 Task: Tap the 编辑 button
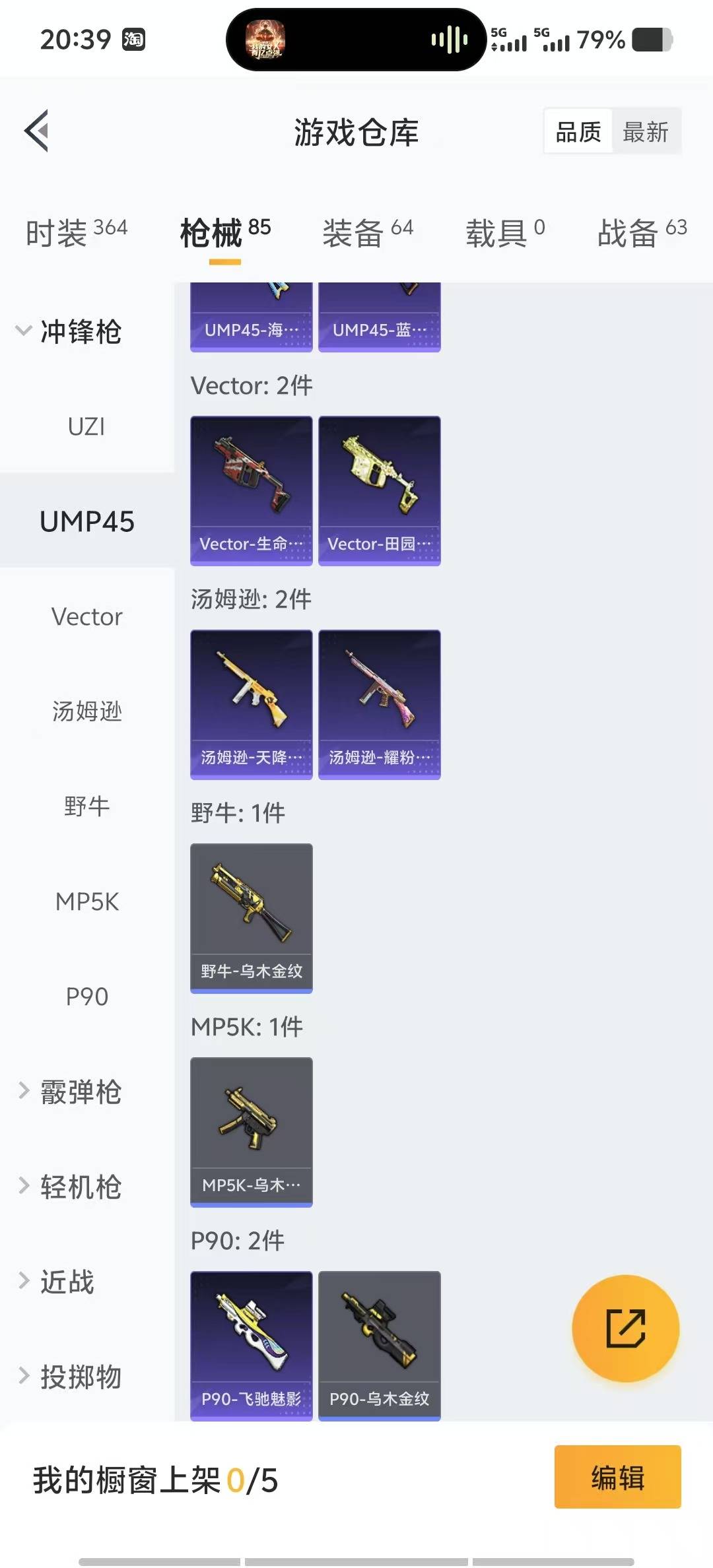pos(617,1477)
